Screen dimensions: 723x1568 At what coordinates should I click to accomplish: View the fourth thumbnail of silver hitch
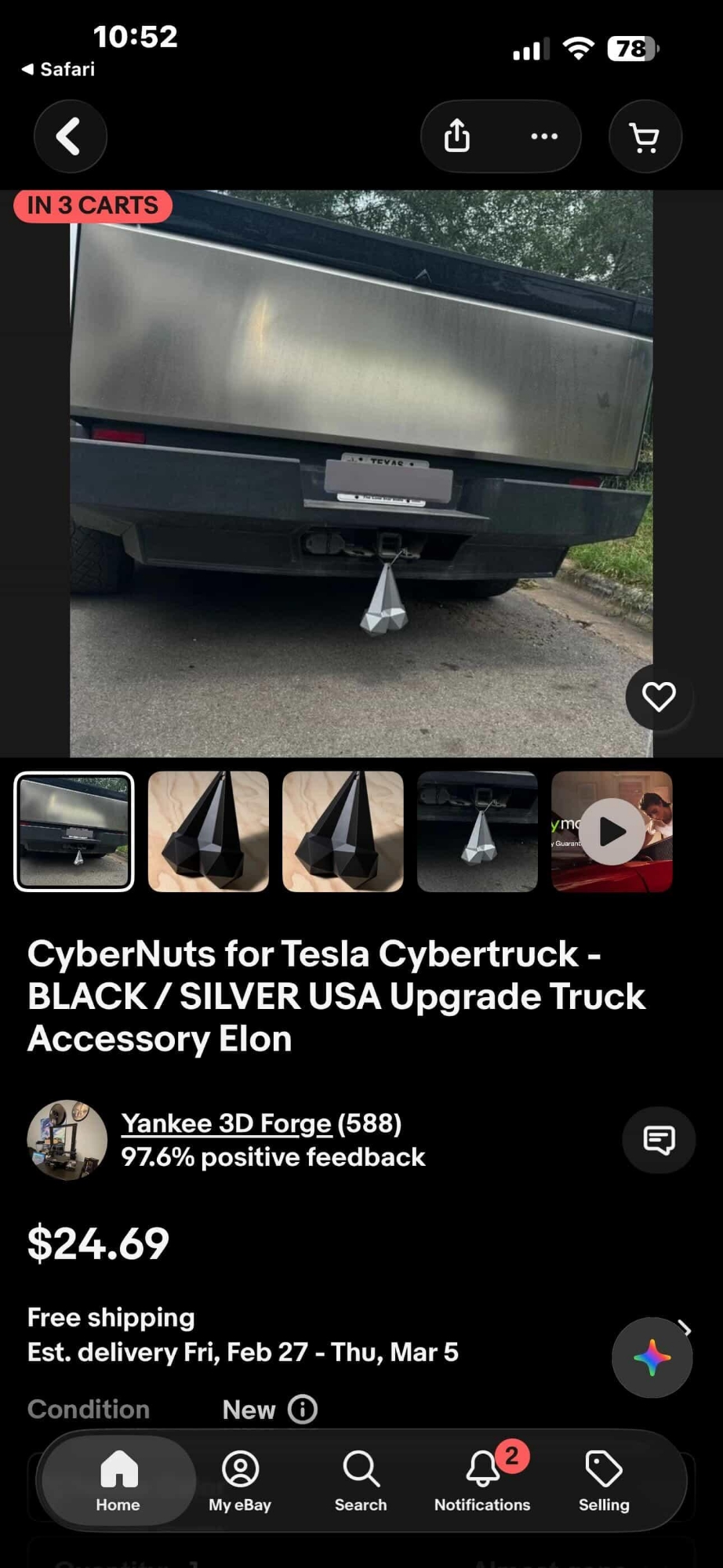(477, 831)
